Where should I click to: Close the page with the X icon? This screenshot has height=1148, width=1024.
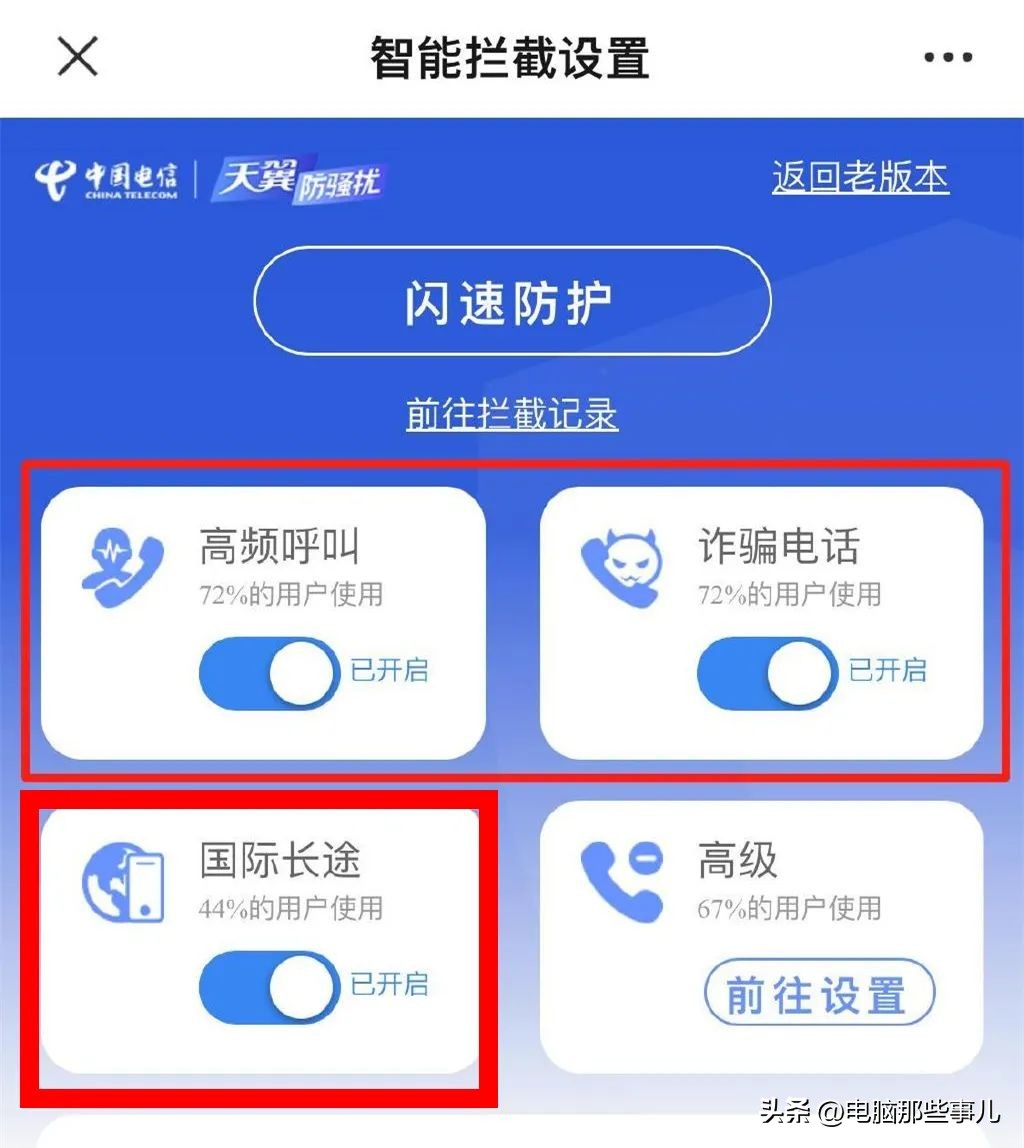77,57
